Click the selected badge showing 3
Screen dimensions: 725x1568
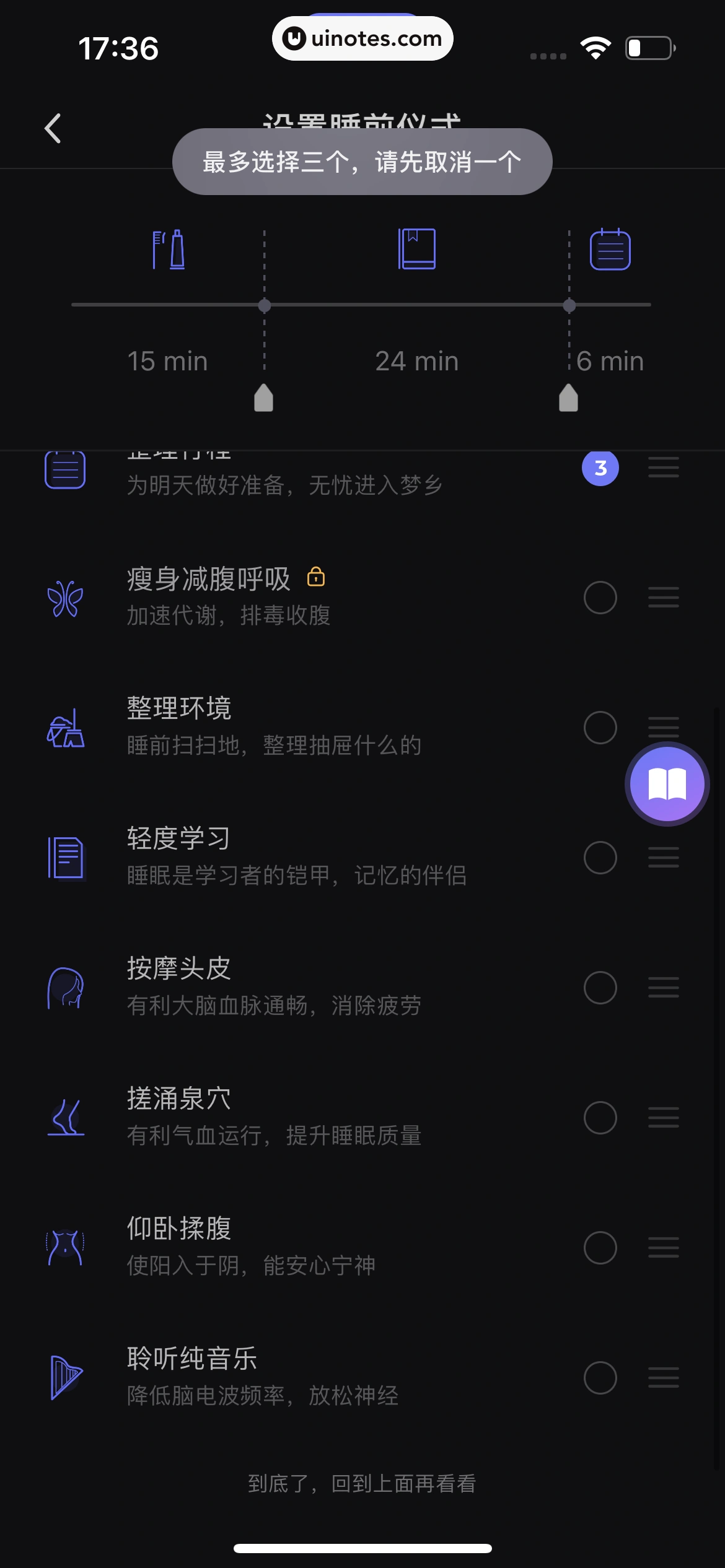point(600,469)
